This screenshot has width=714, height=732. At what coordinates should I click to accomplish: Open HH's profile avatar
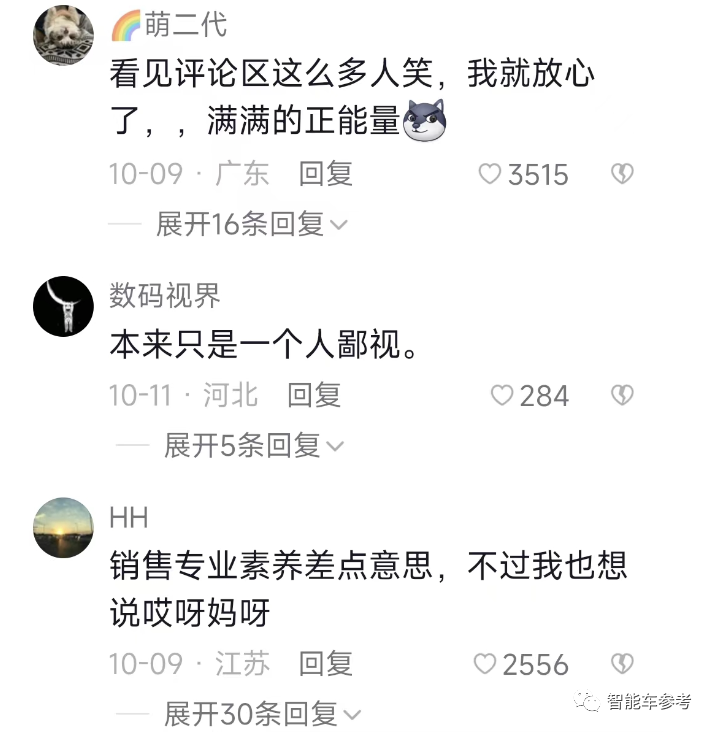pos(64,527)
